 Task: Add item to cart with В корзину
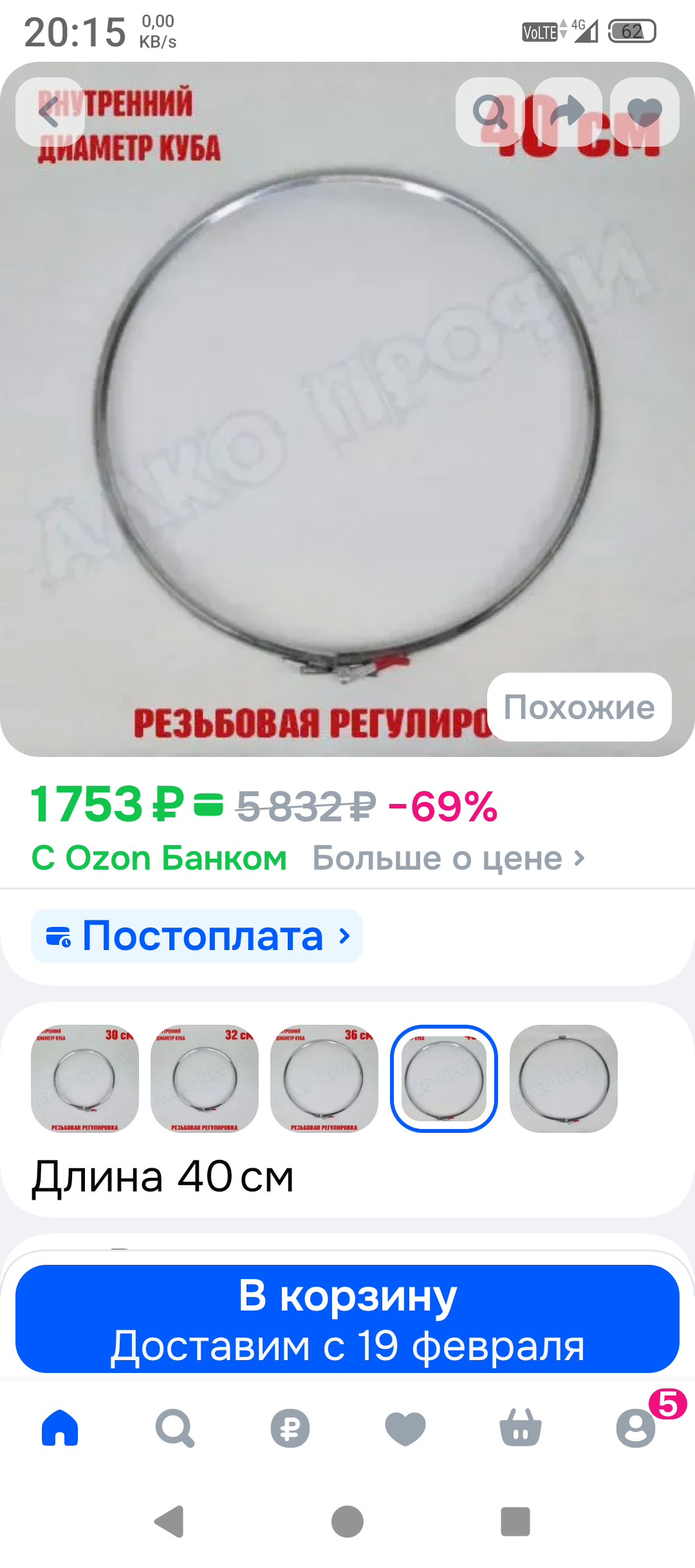(347, 1318)
